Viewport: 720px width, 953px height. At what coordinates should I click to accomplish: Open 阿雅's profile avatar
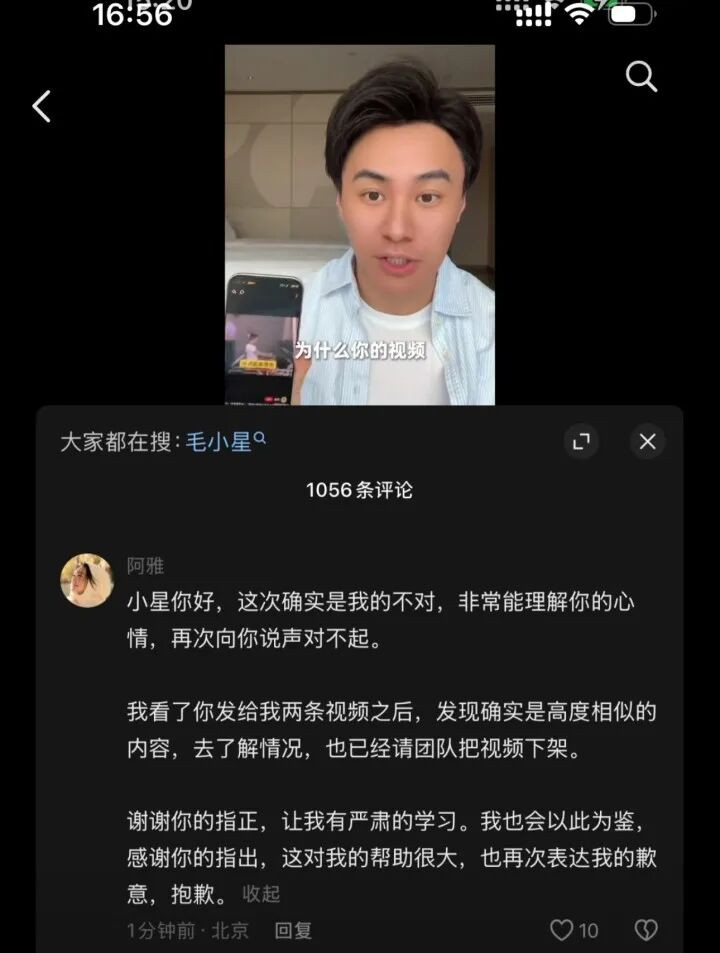(87, 580)
